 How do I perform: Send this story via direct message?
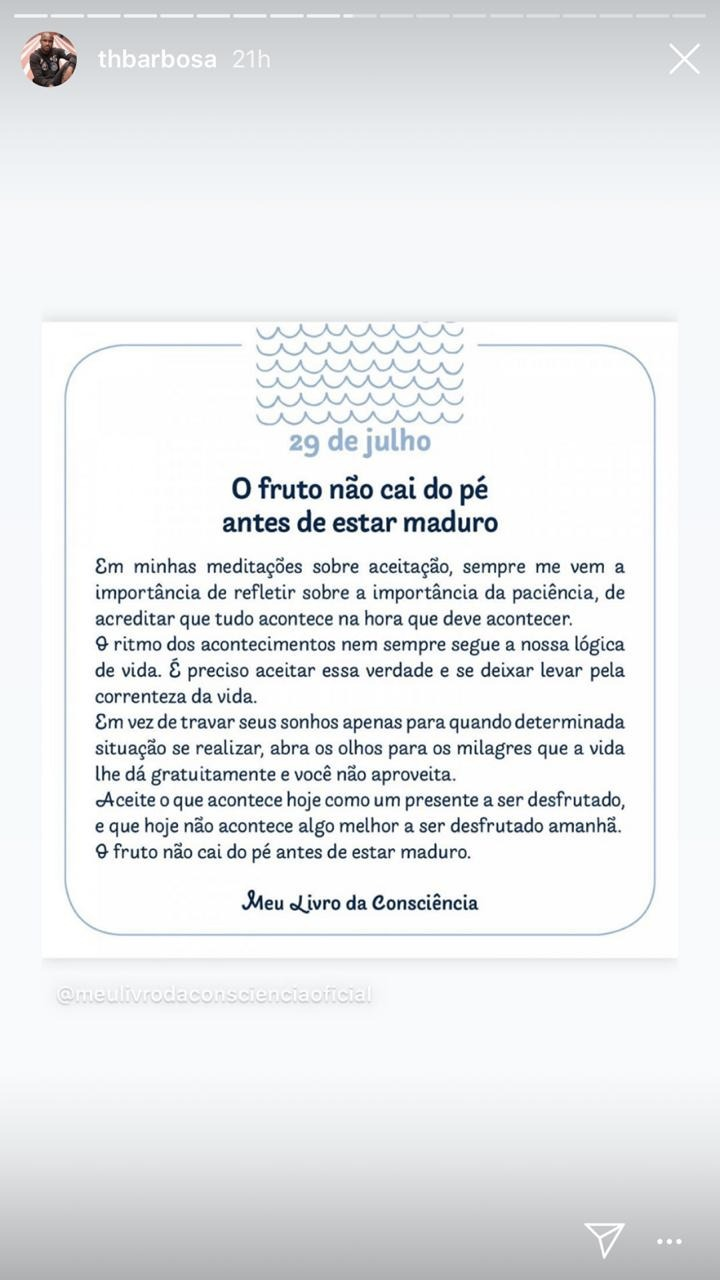pos(604,1240)
